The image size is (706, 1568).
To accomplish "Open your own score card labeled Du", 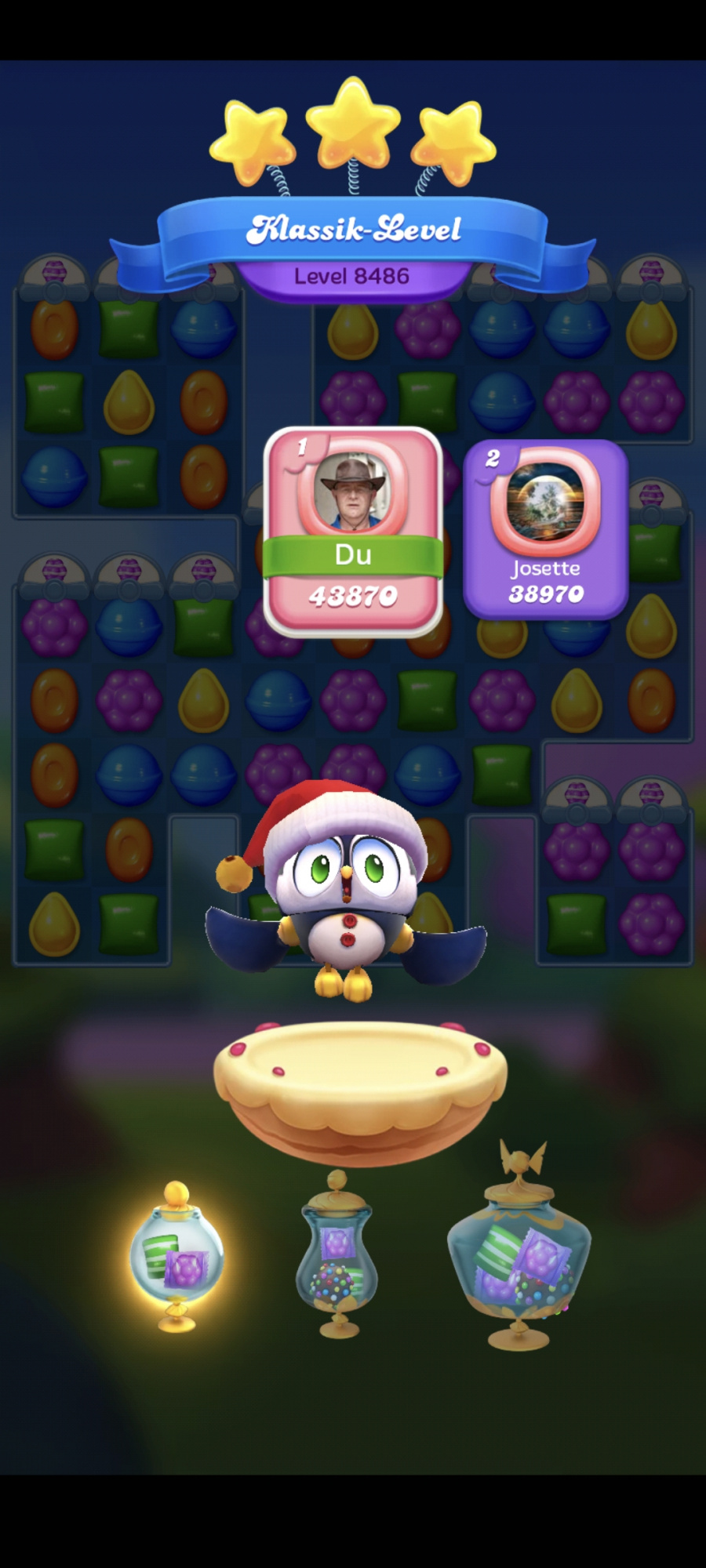I will click(x=353, y=532).
